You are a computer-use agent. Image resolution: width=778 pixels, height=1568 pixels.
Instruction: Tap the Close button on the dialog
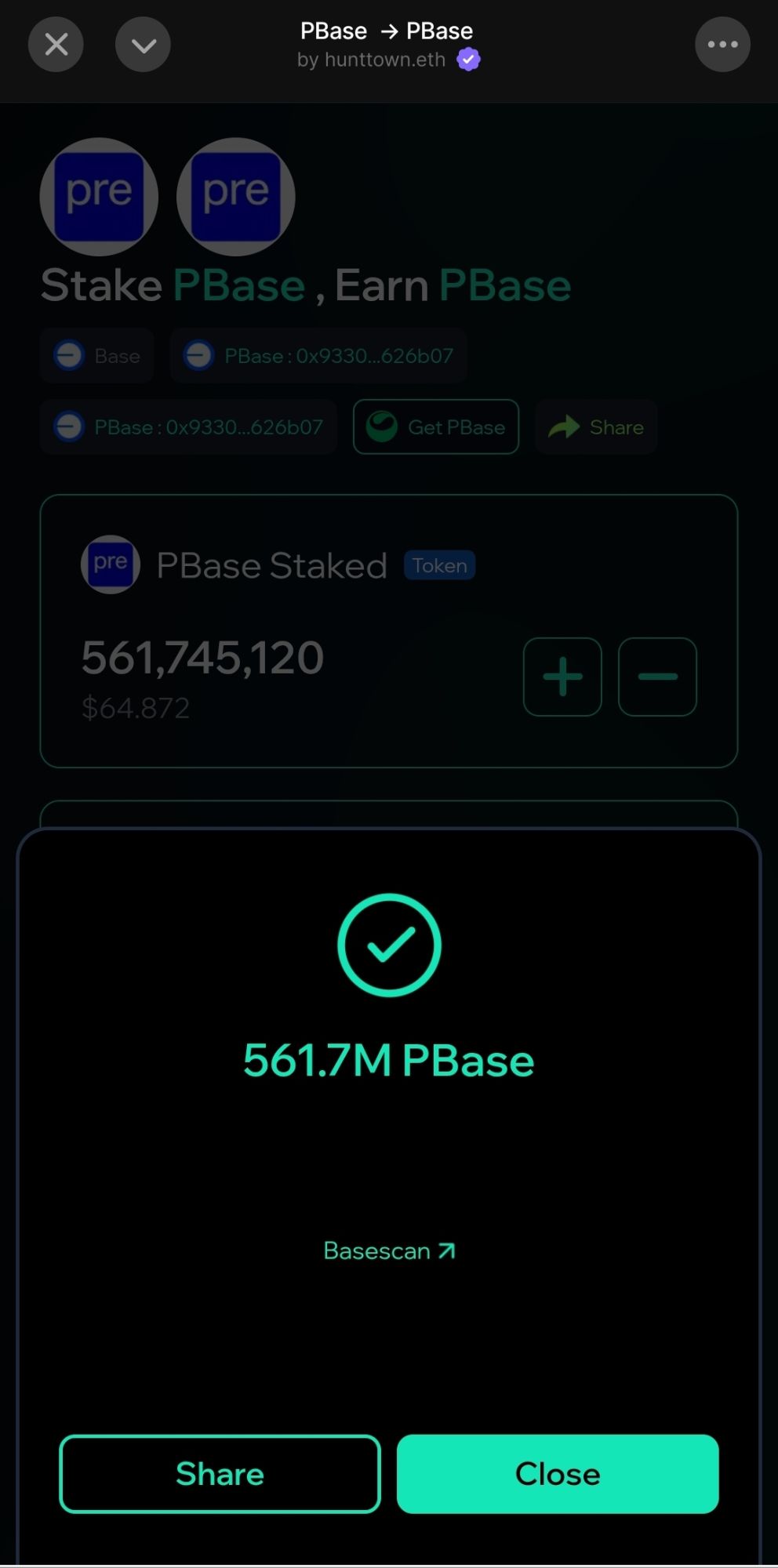click(557, 1474)
